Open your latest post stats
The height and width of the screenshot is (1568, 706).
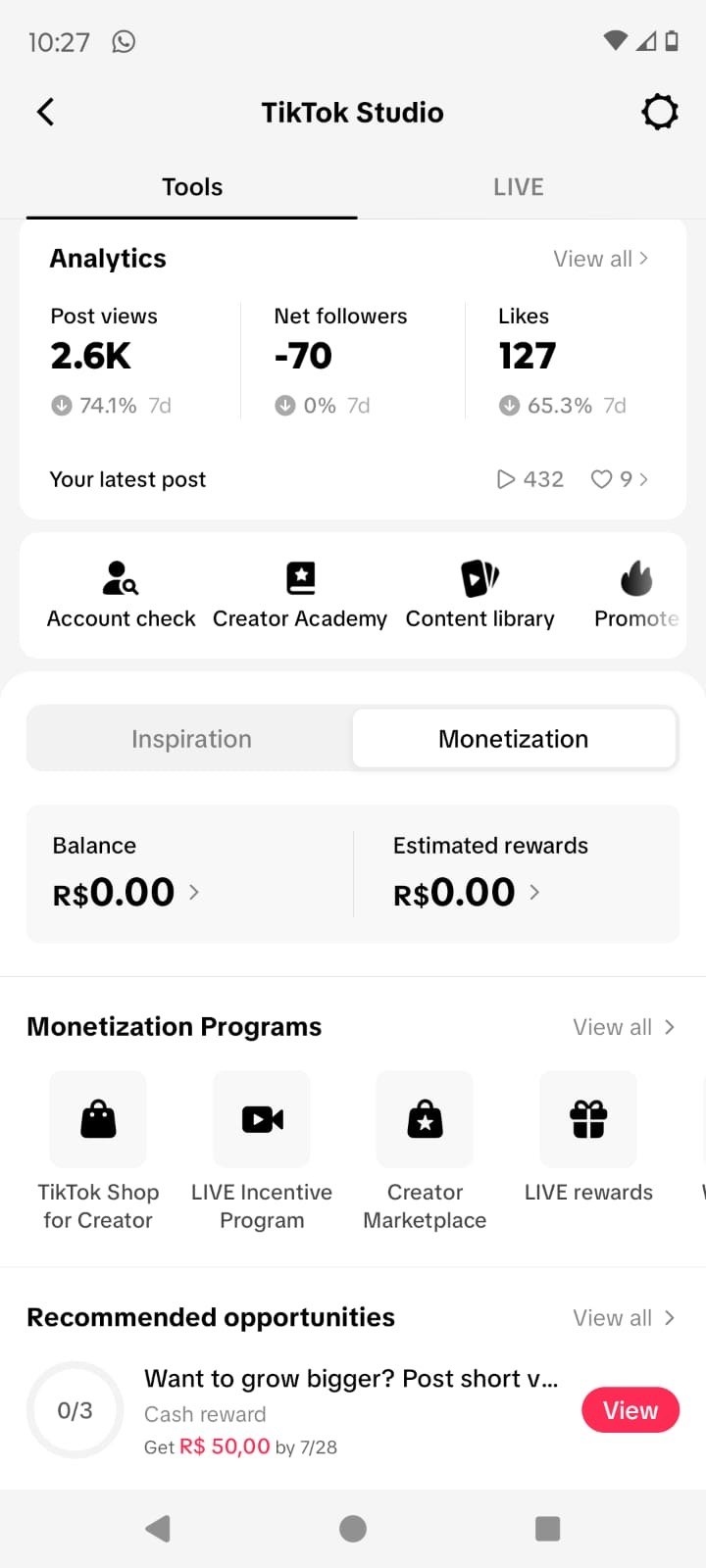(352, 479)
